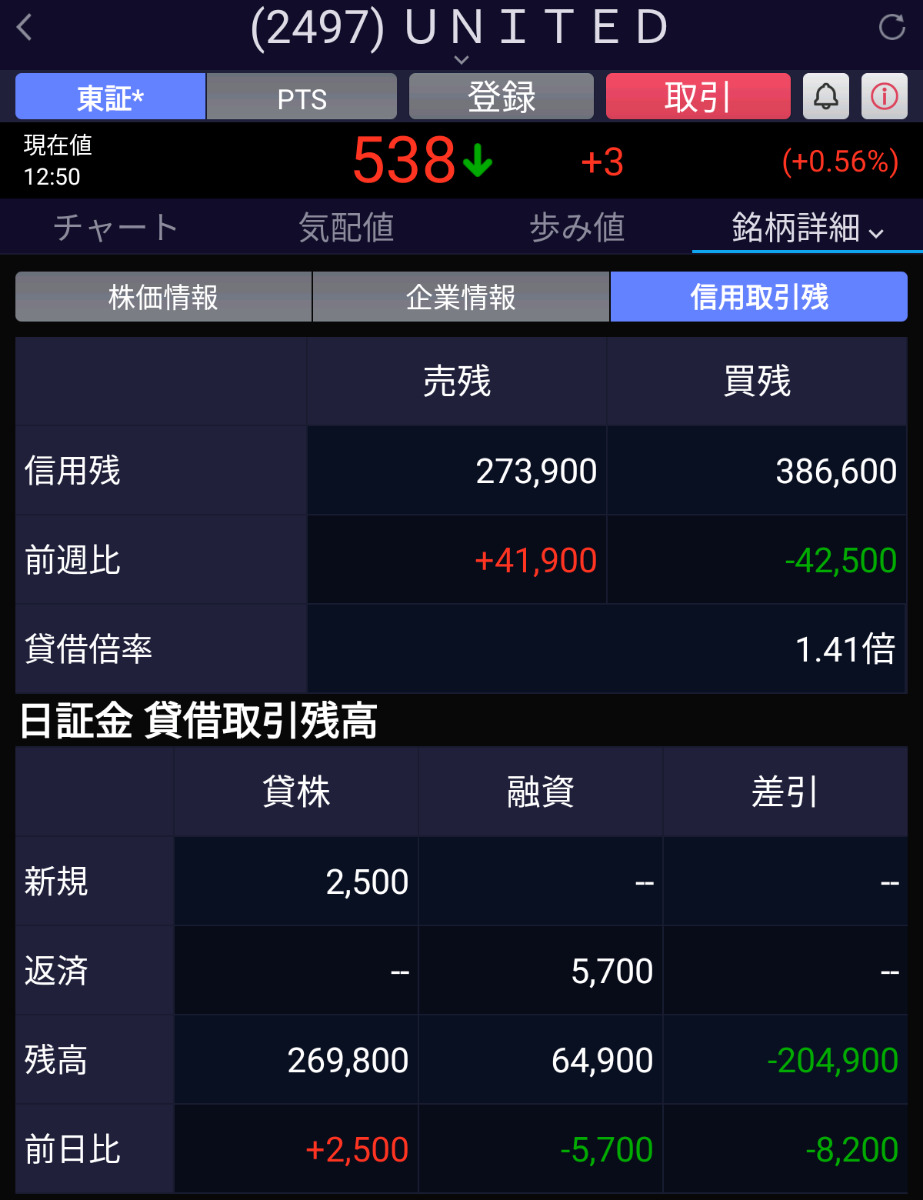Switch to the チャート tab

coord(116,228)
